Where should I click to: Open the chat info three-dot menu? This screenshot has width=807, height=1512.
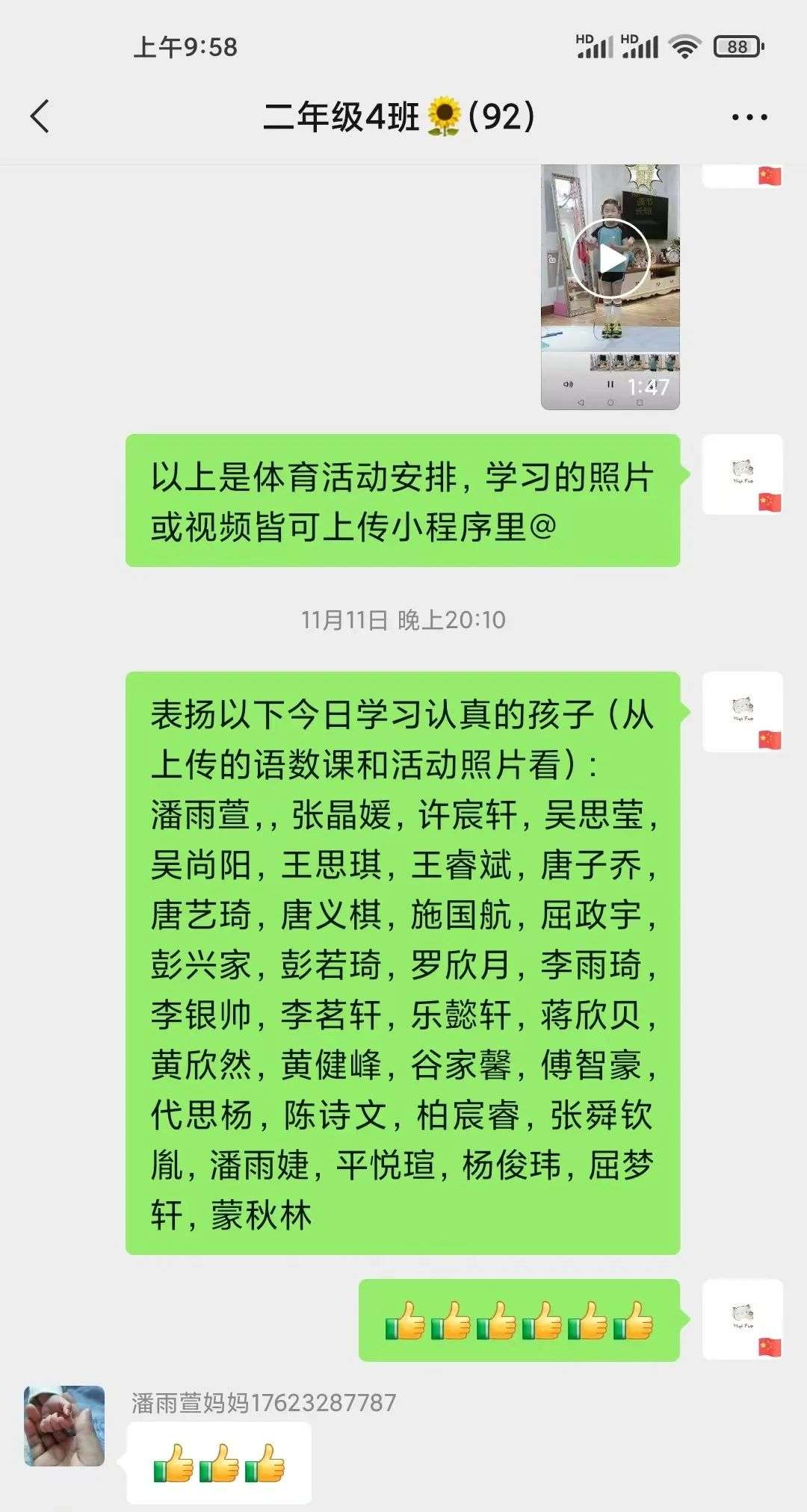(749, 117)
